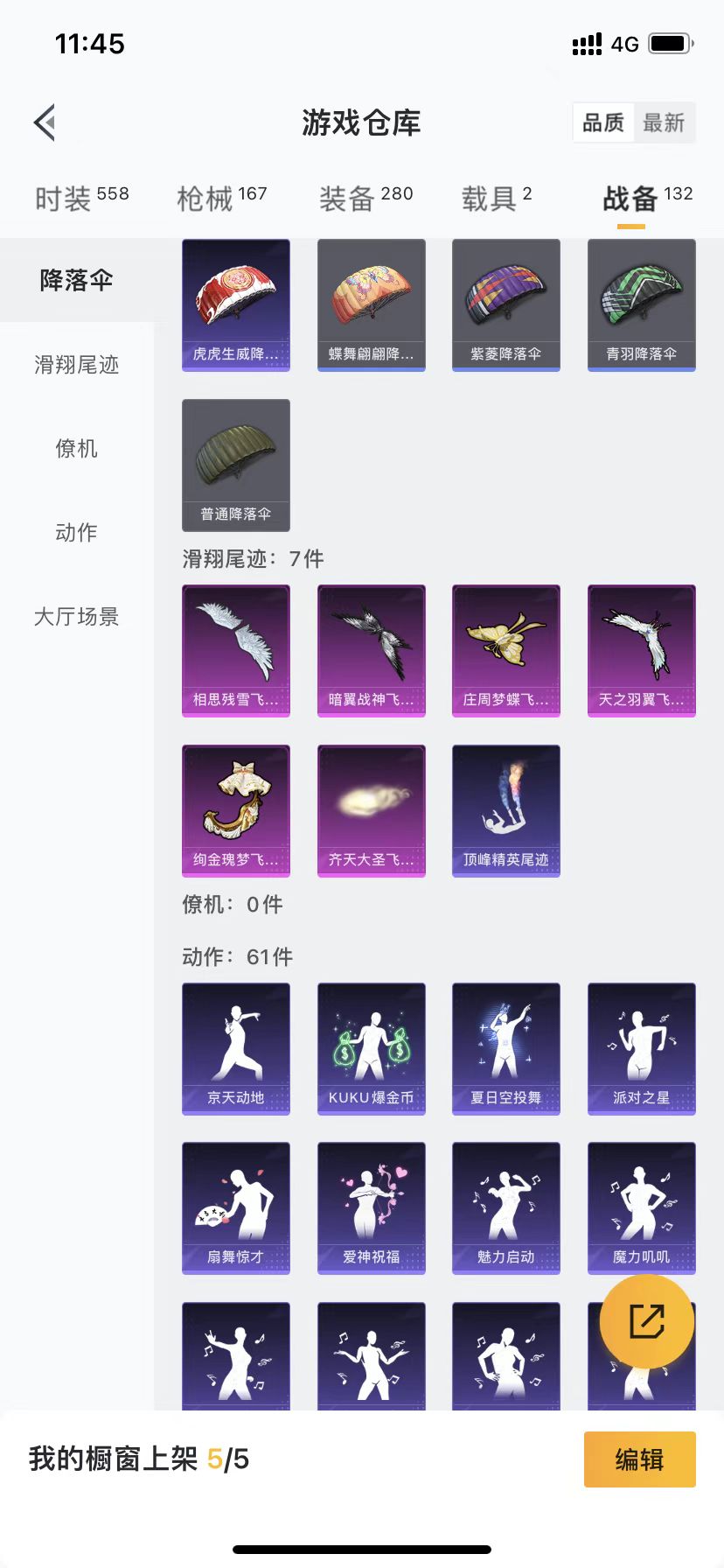Viewport: 724px width, 1568px height.
Task: Open the 爱神祝福 emote
Action: tap(372, 1207)
